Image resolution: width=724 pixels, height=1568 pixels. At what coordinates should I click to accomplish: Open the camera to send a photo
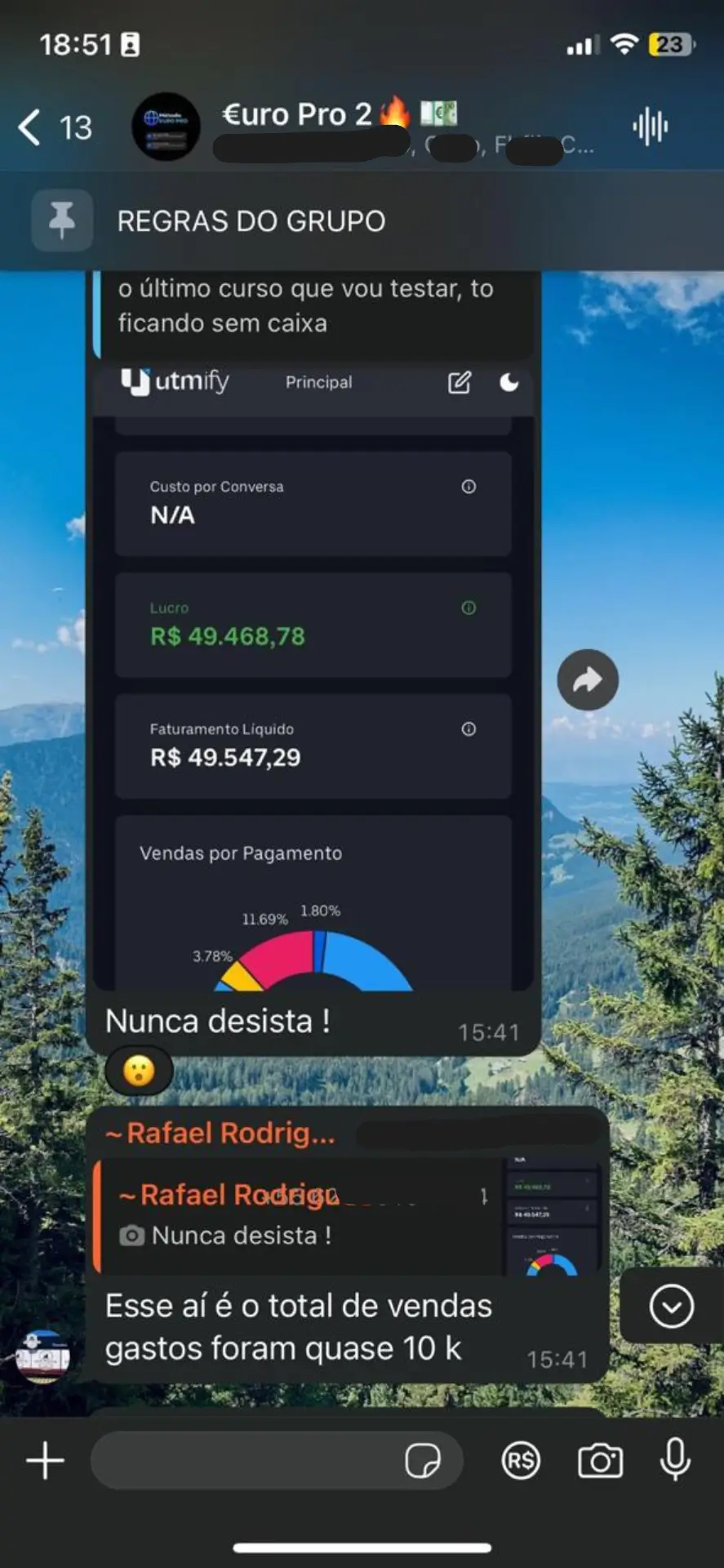[600, 1460]
